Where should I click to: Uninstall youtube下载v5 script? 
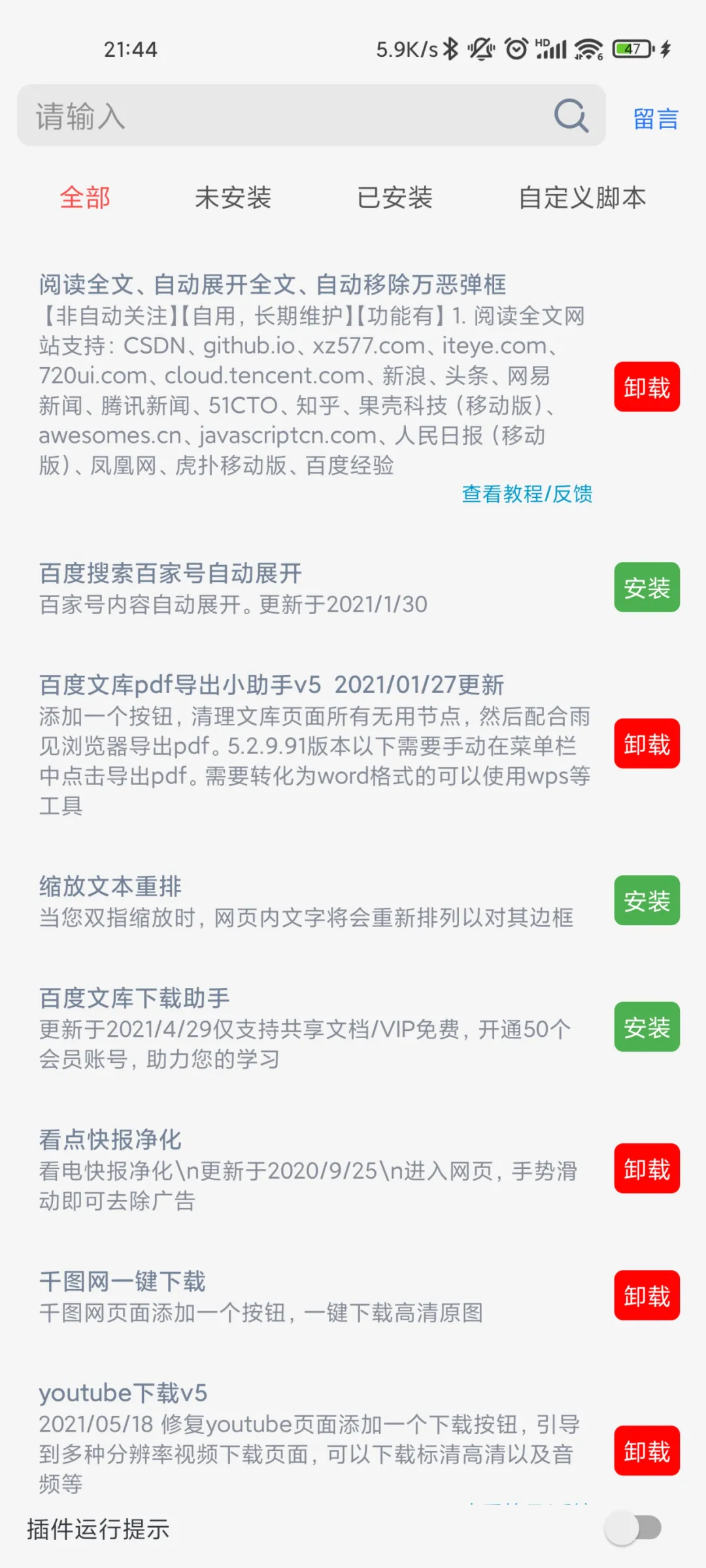tap(647, 1451)
